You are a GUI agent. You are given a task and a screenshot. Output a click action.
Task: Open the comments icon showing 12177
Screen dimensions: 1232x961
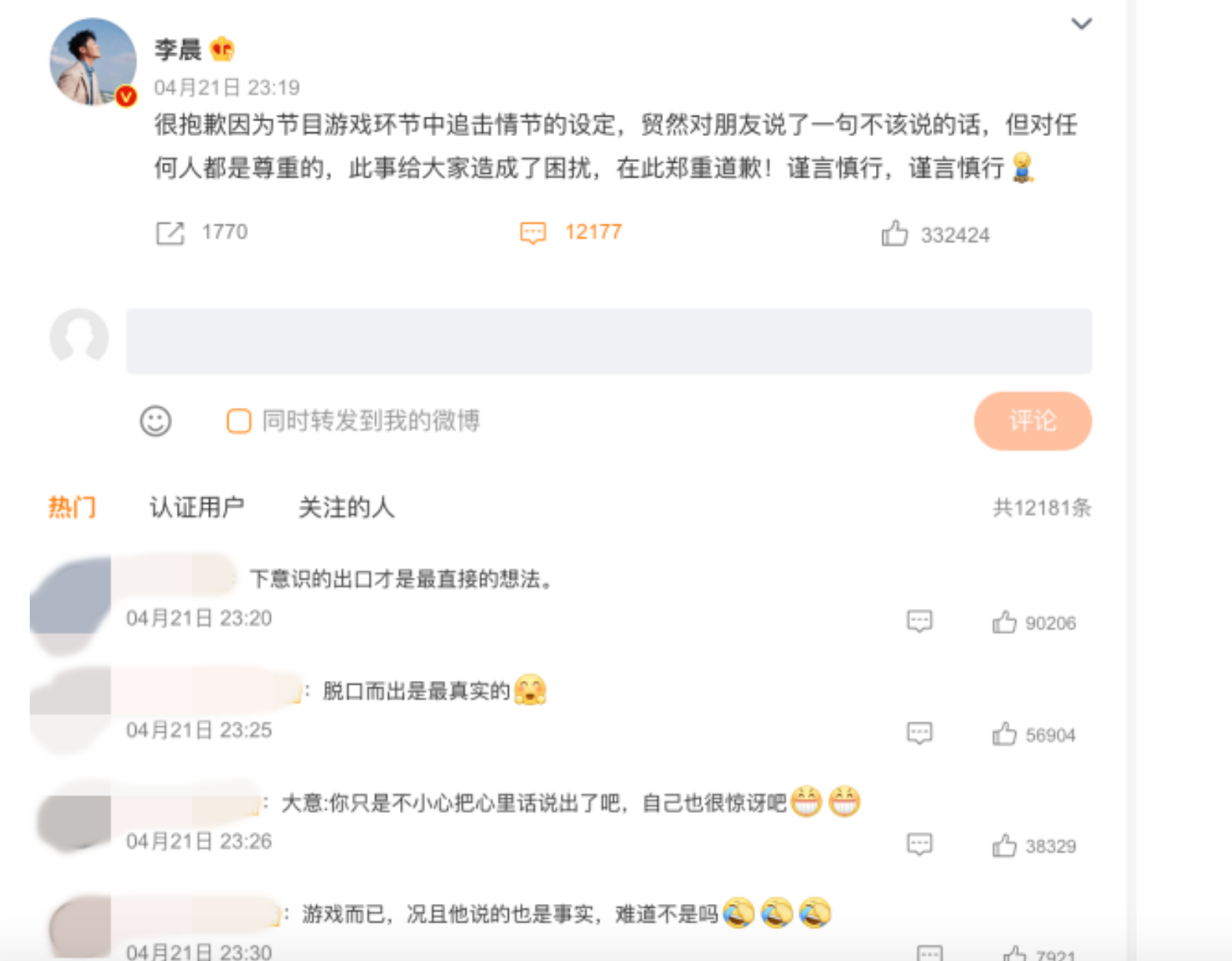[x=533, y=232]
